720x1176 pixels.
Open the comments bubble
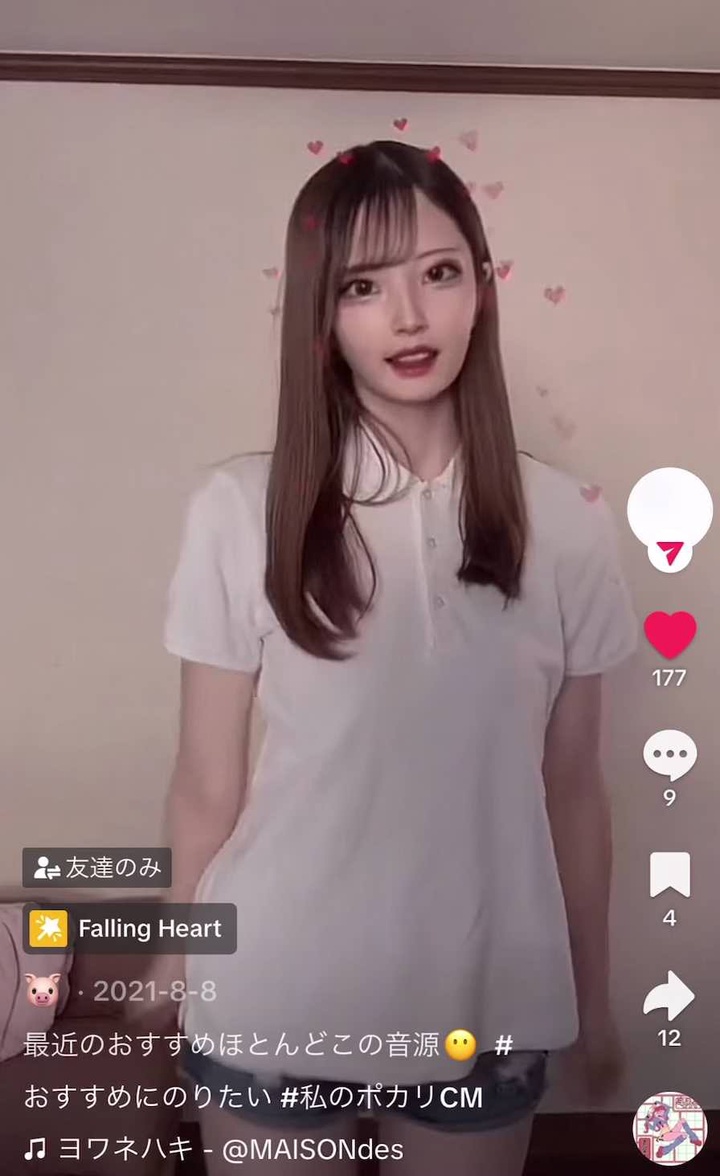(x=669, y=755)
